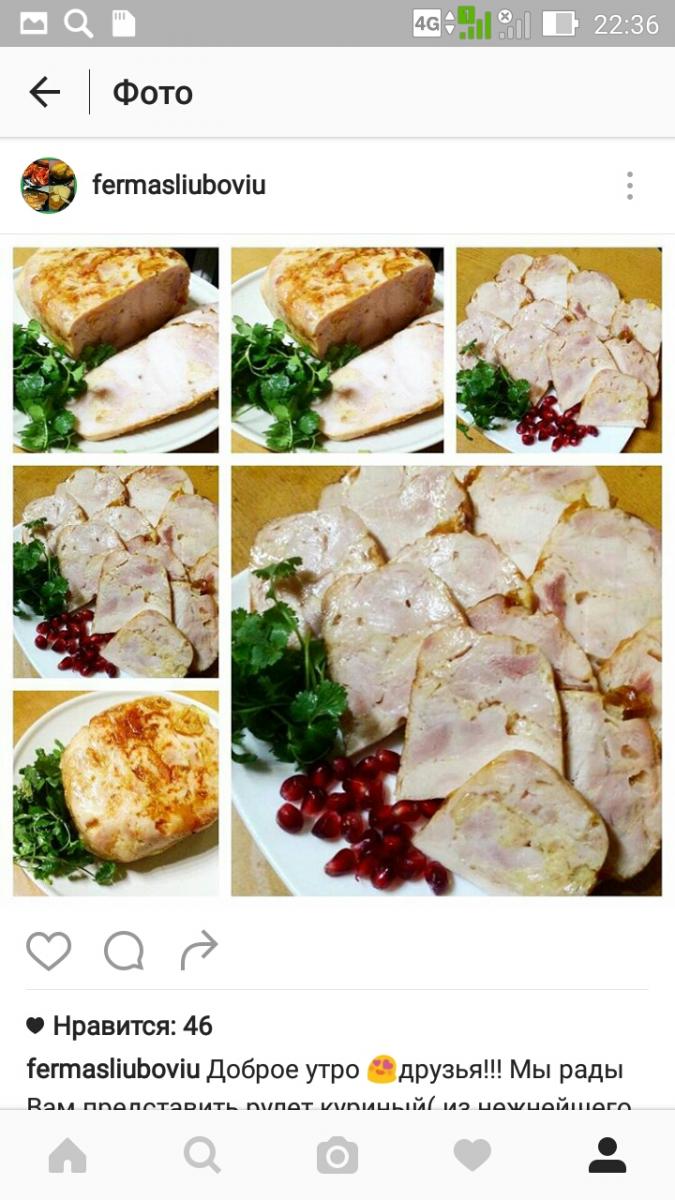Open the Camera tab
Viewport: 675px width, 1200px height.
pos(337,1156)
